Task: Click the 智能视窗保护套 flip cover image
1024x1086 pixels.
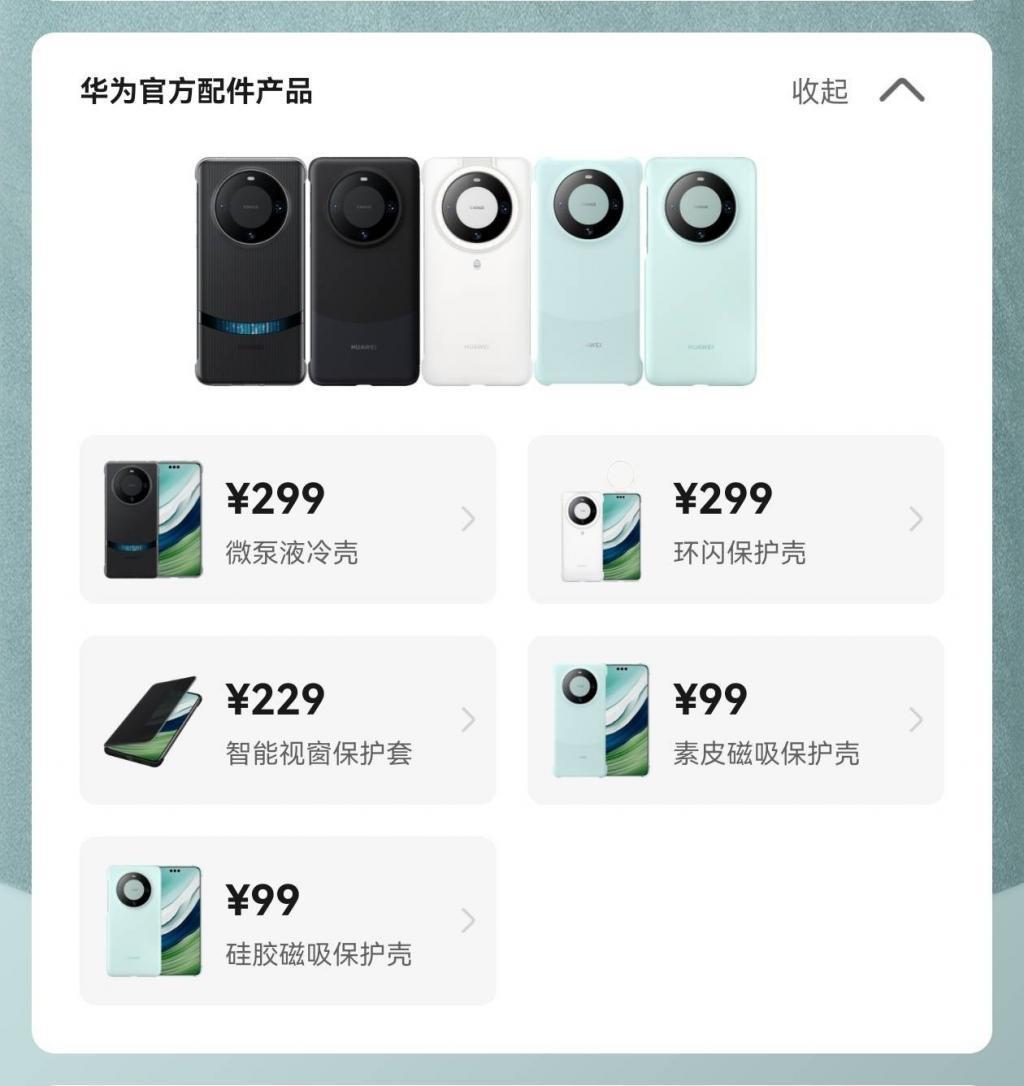Action: pos(150,720)
